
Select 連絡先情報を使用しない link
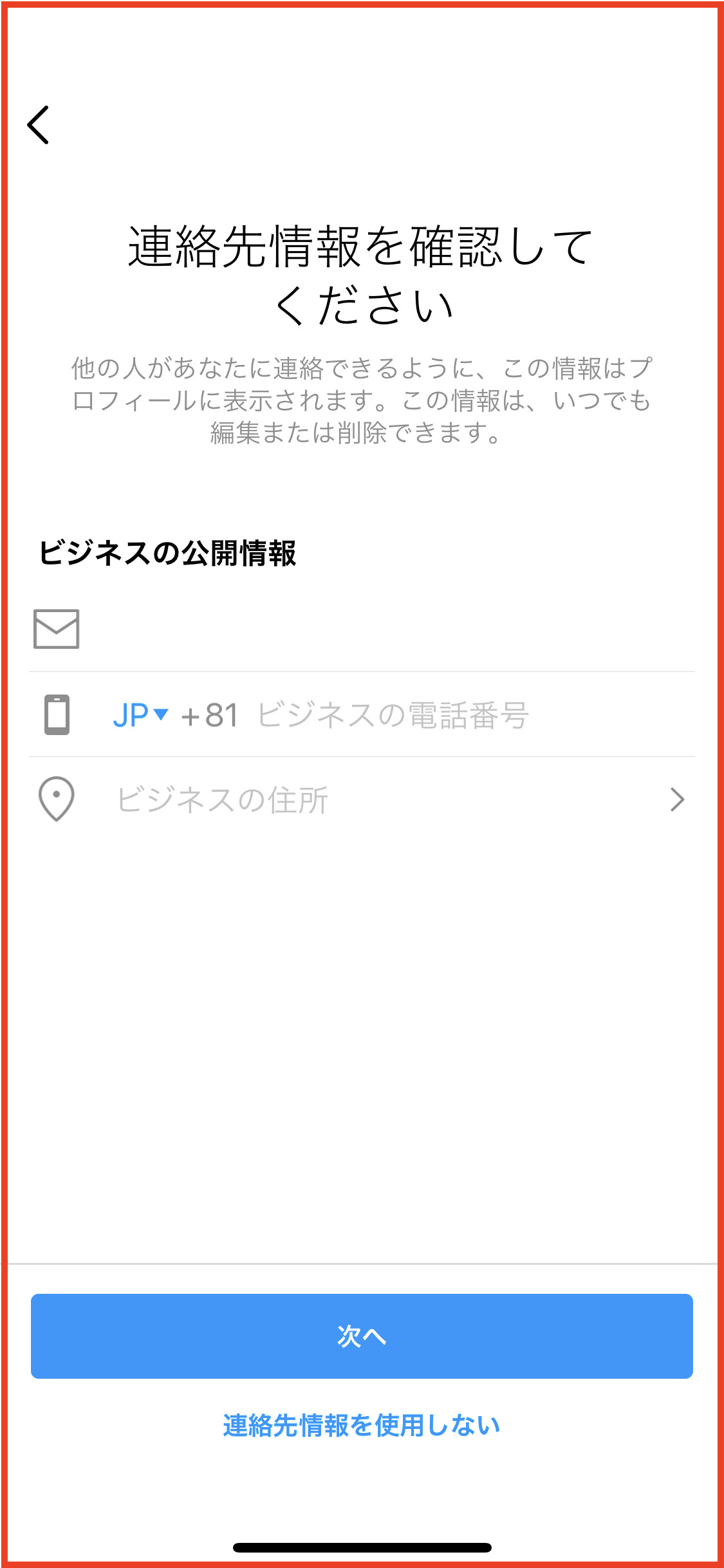(362, 1425)
